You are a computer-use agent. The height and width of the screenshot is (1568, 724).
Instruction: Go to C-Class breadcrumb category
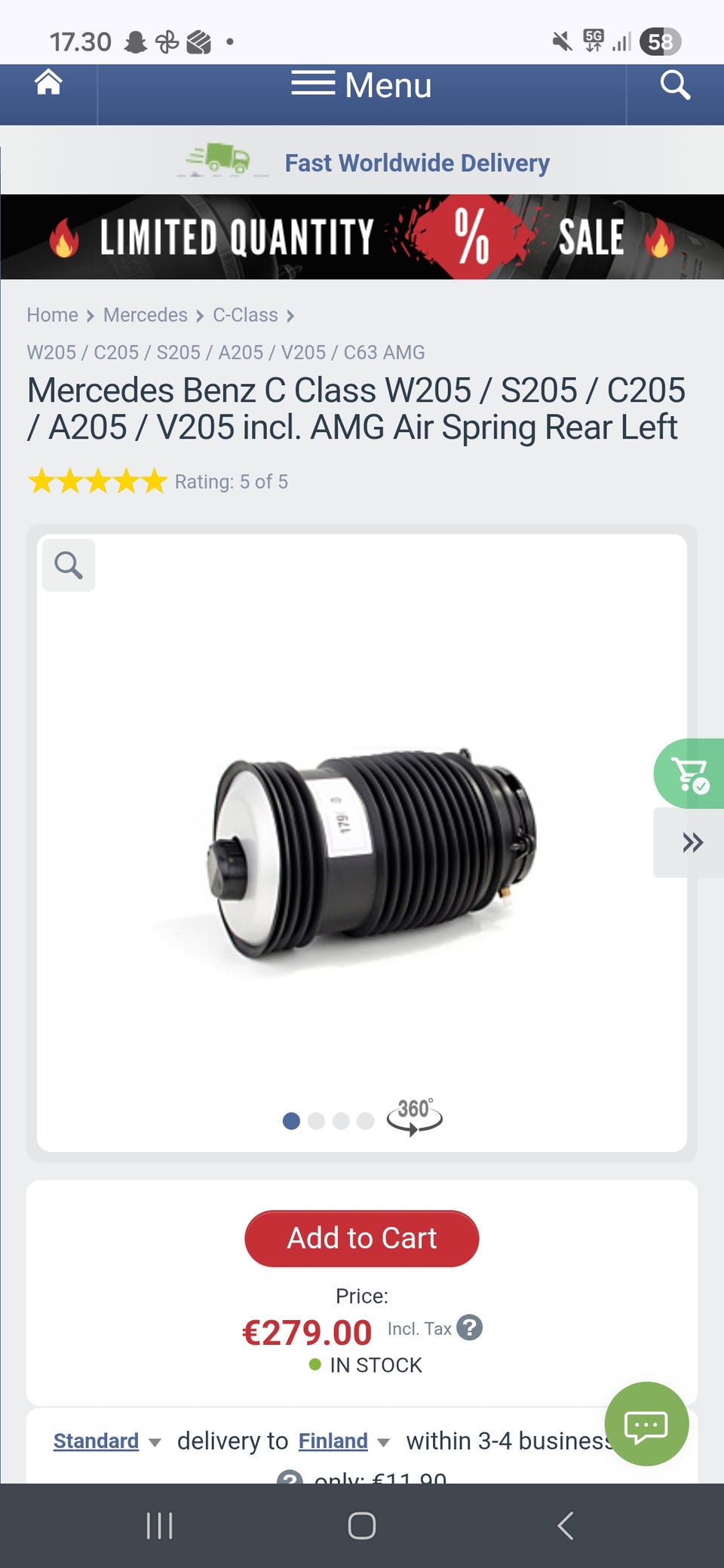[x=245, y=315]
